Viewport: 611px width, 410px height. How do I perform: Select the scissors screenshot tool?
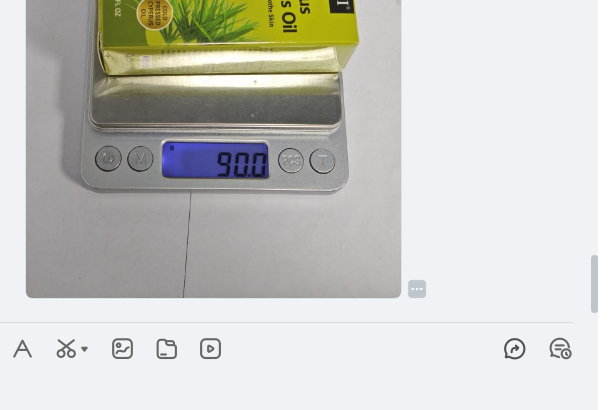pyautogui.click(x=66, y=349)
